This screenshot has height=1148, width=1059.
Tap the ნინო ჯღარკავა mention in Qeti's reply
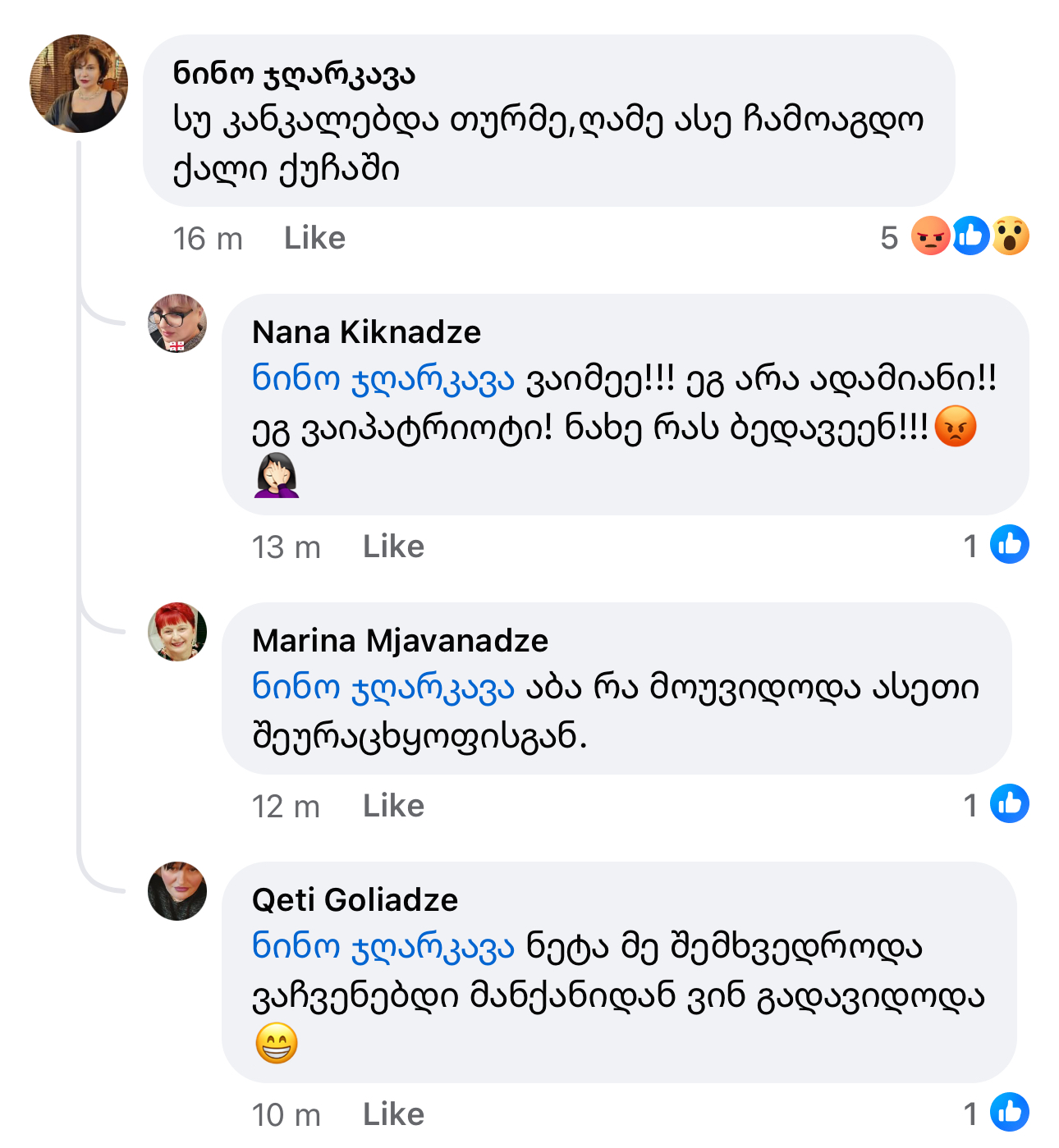pos(383,947)
